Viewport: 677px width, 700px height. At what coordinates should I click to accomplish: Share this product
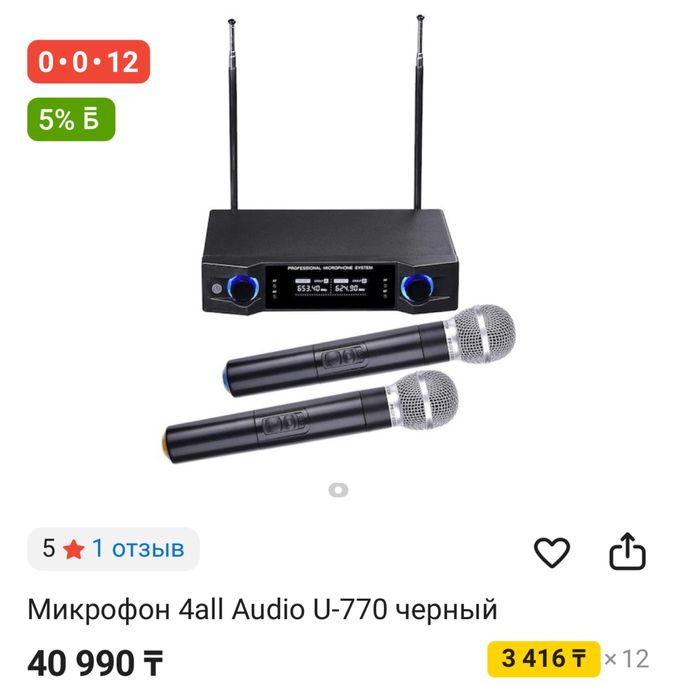pos(627,552)
